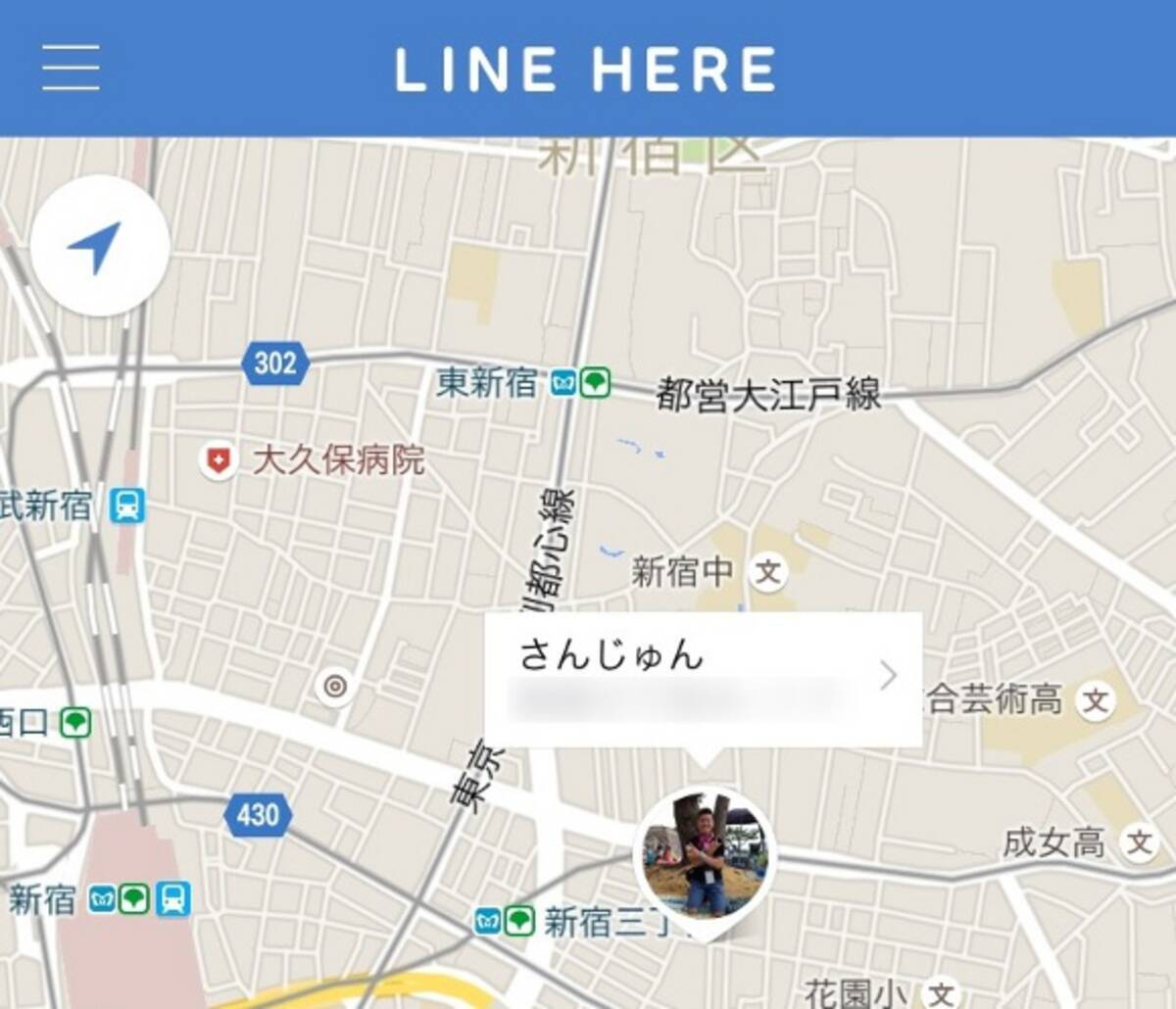The height and width of the screenshot is (1009, 1176).
Task: Center map on my current location
Action: (x=99, y=245)
